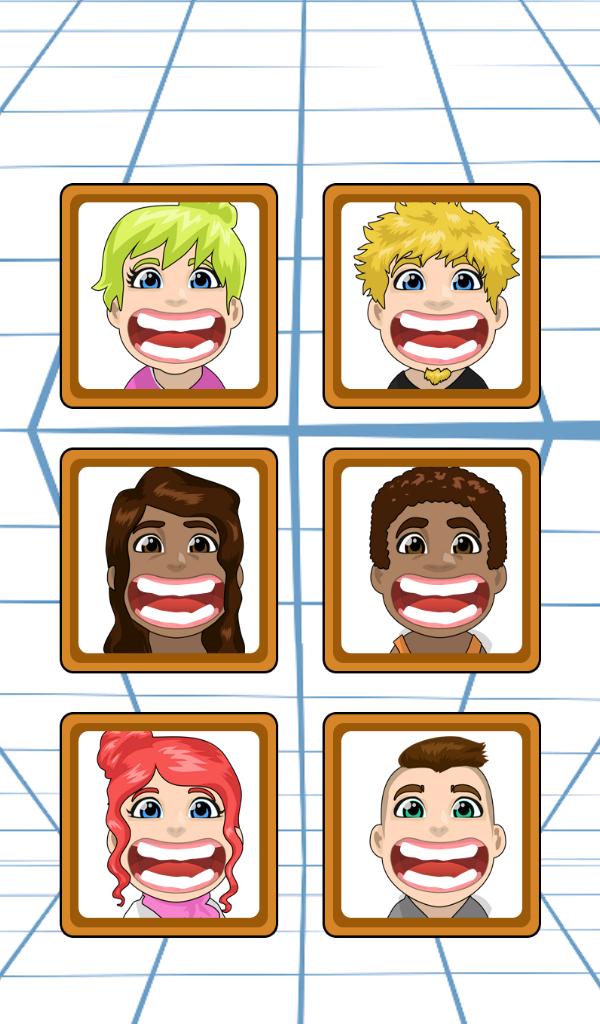Select the green-haired patient
Image resolution: width=600 pixels, height=1024 pixels.
169,296
